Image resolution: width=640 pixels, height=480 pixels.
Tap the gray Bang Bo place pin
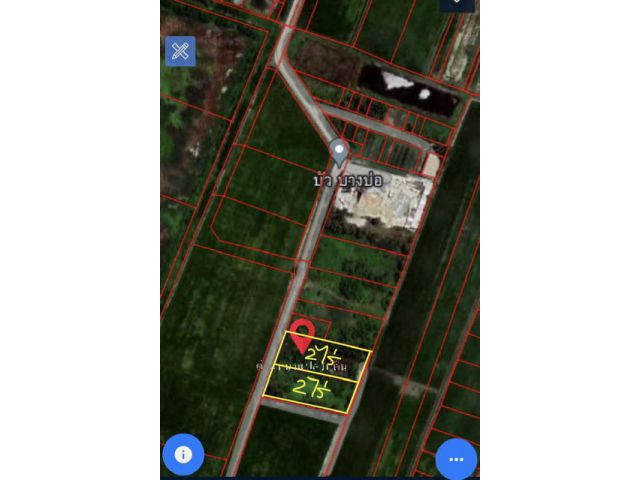[339, 153]
